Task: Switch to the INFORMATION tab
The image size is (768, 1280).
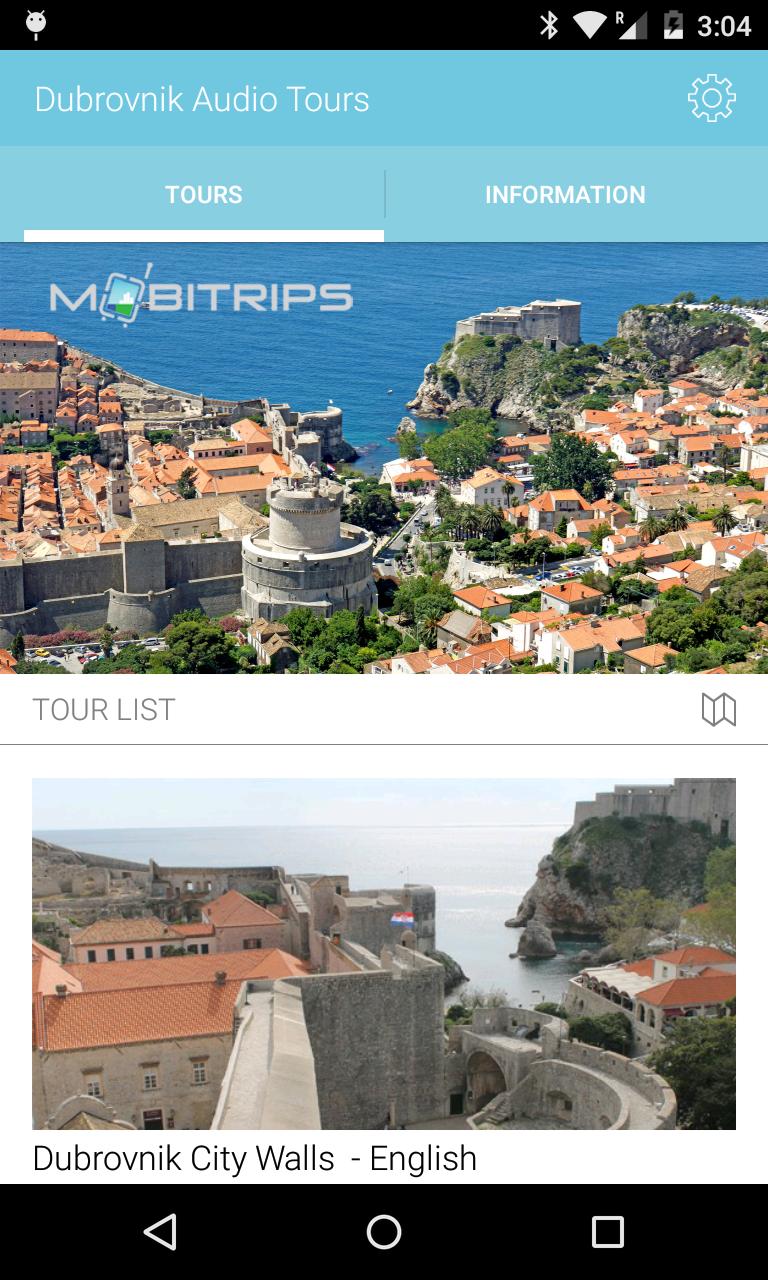Action: pos(565,194)
